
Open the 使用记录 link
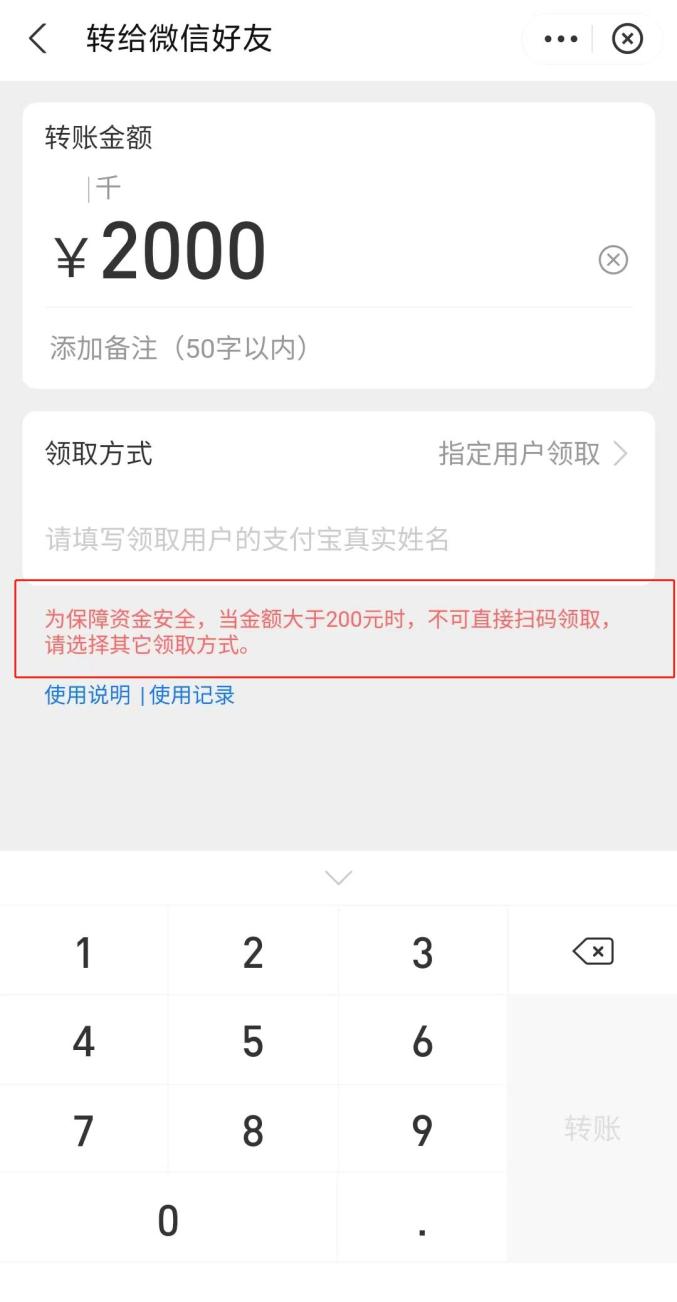click(192, 695)
